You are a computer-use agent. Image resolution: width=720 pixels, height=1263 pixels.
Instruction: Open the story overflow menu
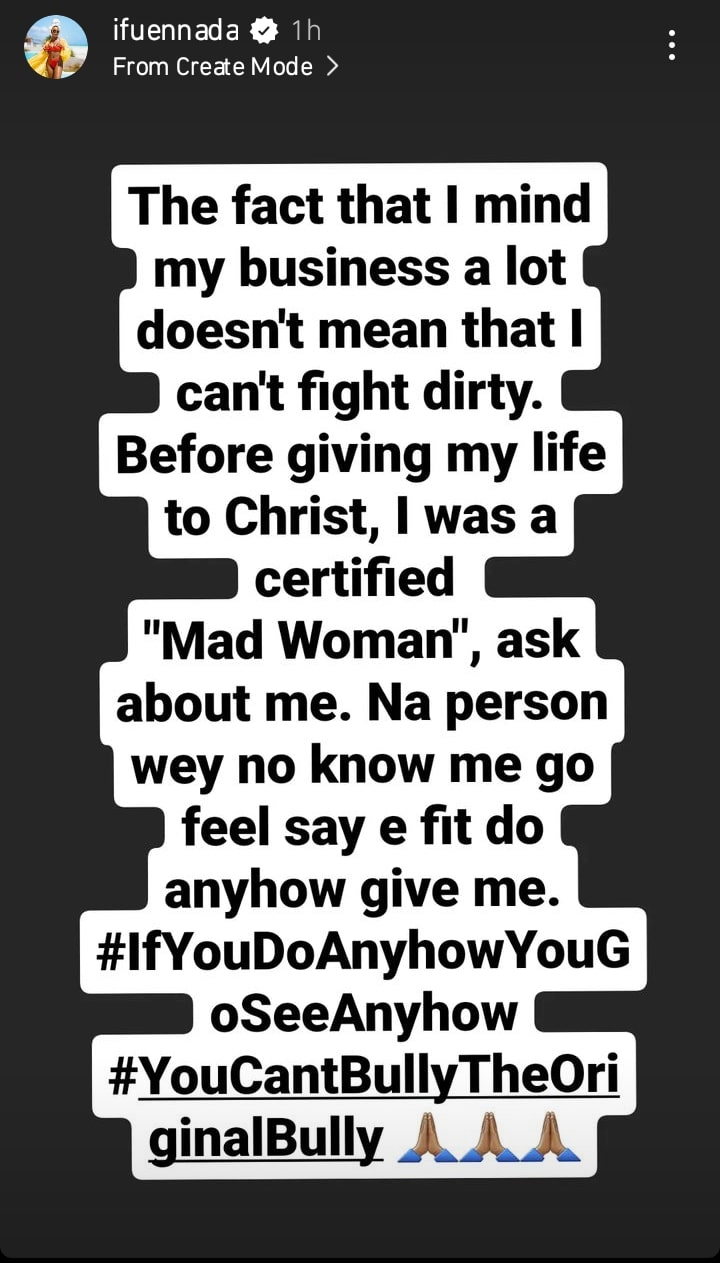(671, 45)
